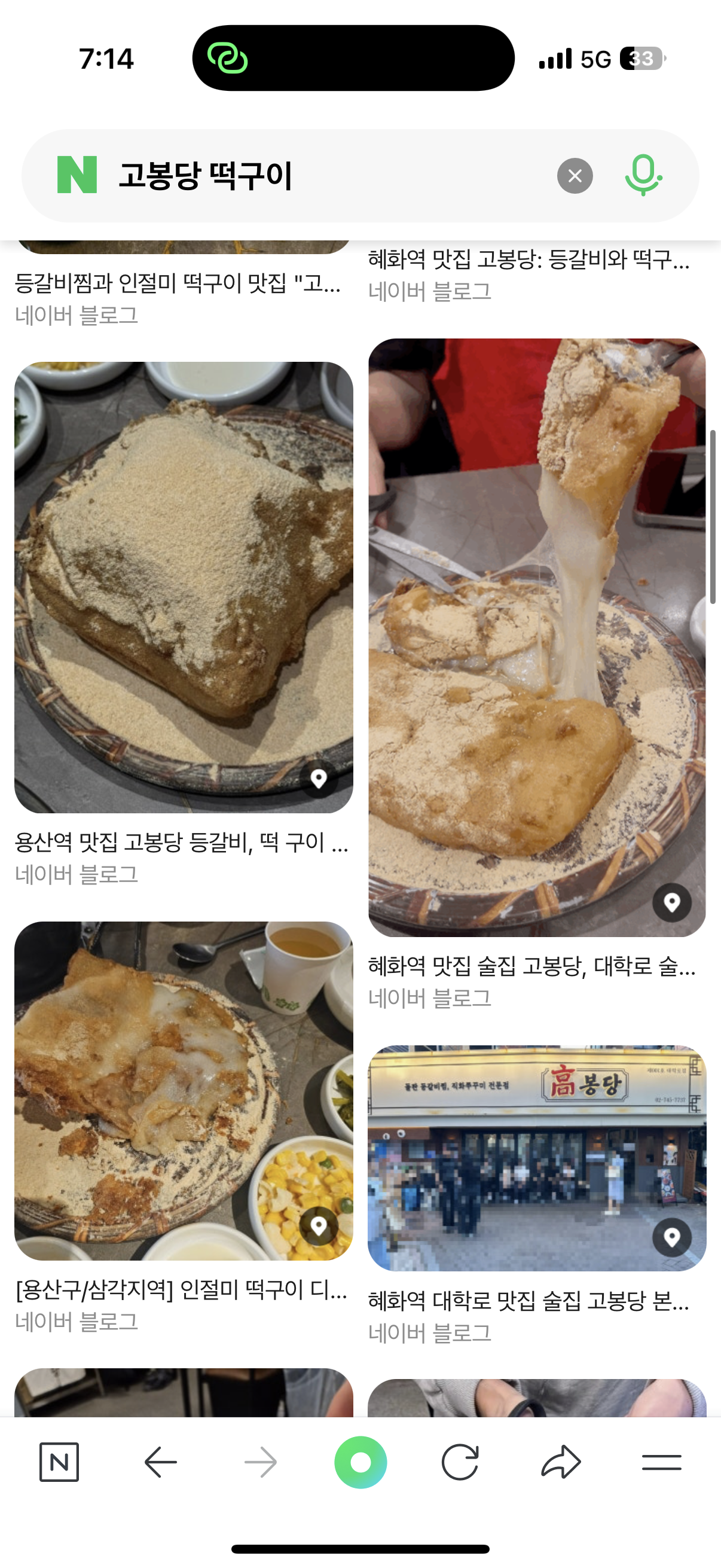This screenshot has height=1568, width=721.
Task: Go back to the previous page
Action: click(x=161, y=1462)
